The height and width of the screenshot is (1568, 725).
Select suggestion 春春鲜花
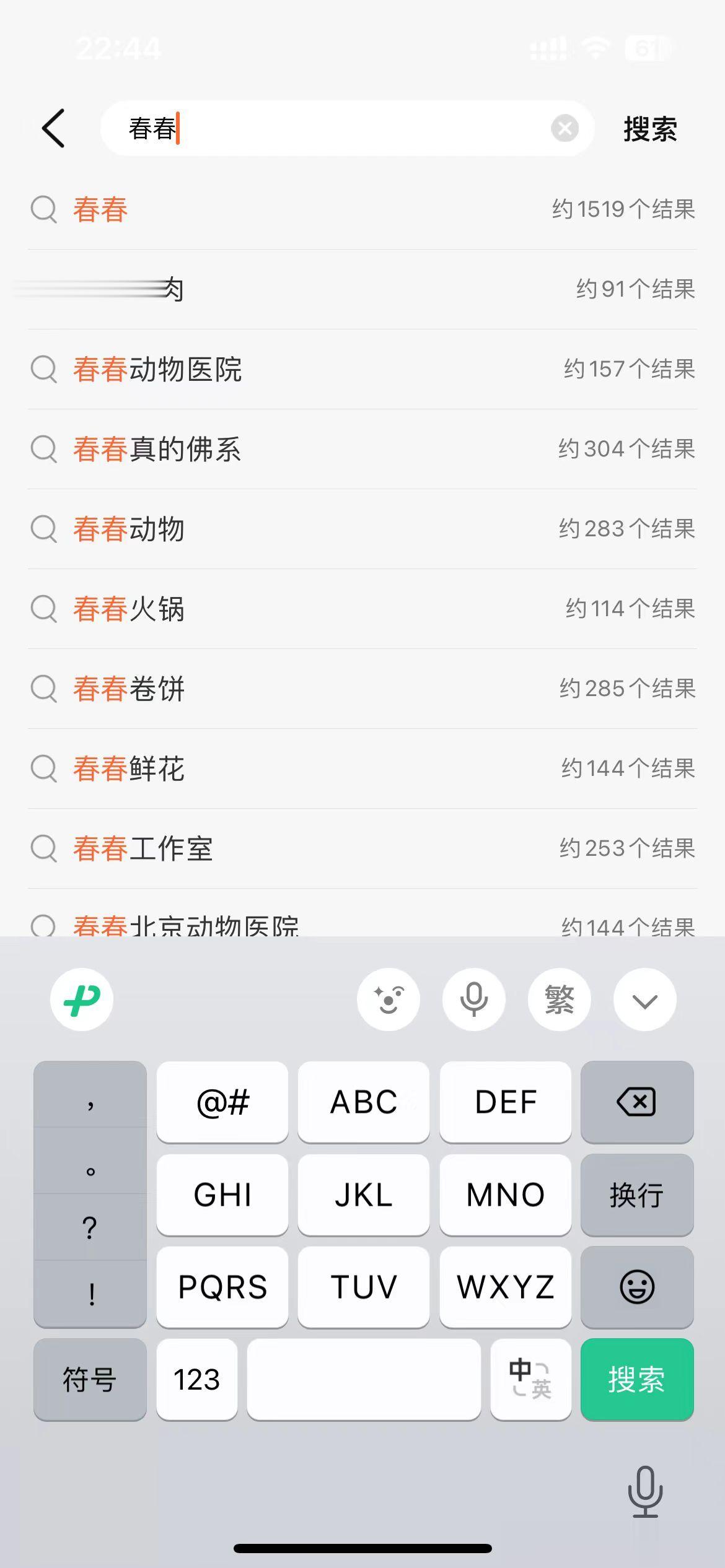(x=362, y=769)
